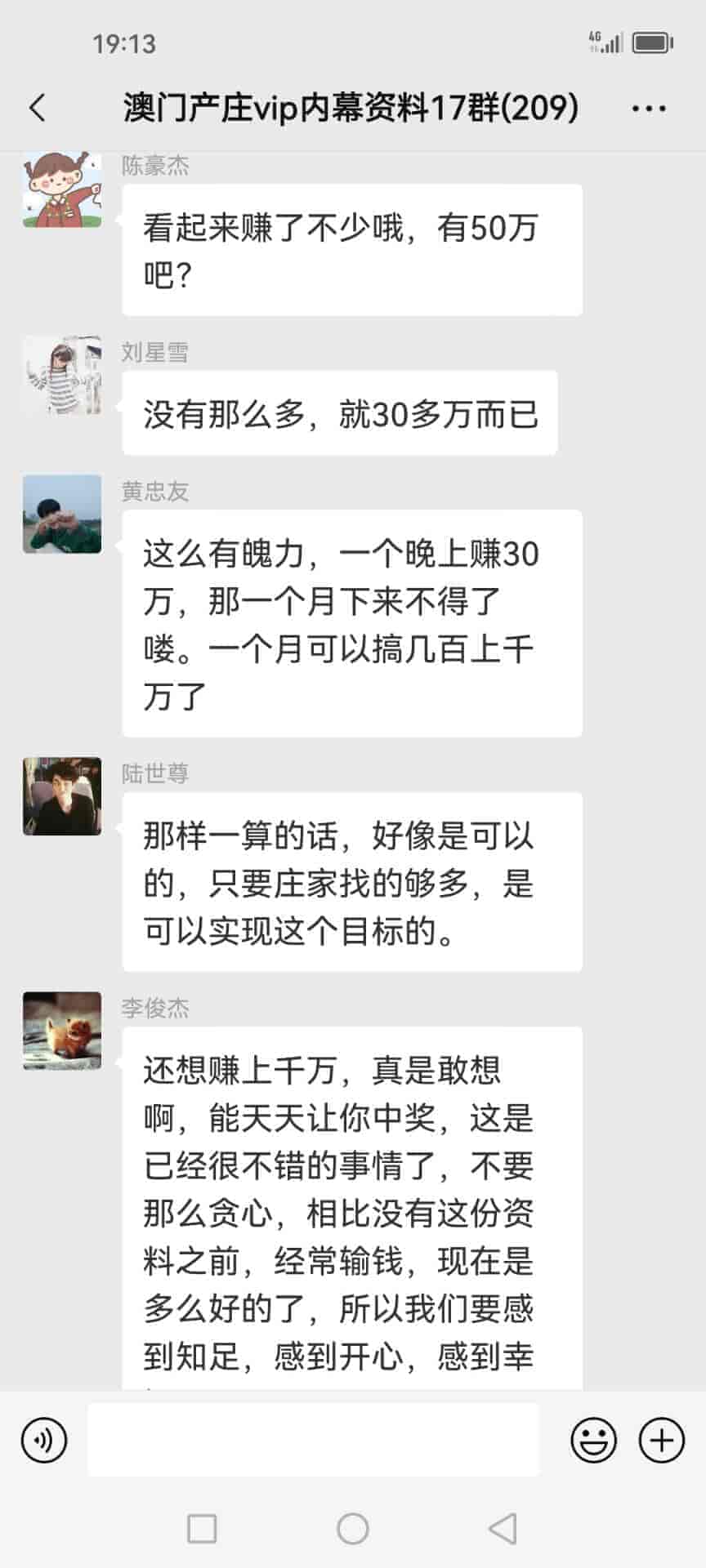Viewport: 706px width, 1568px height.
Task: Go back from the group chat
Action: tap(38, 108)
